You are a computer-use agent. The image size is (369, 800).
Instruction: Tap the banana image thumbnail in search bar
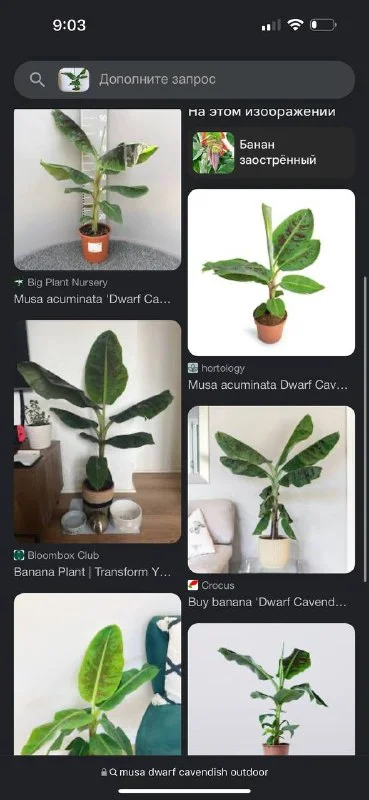pos(73,80)
